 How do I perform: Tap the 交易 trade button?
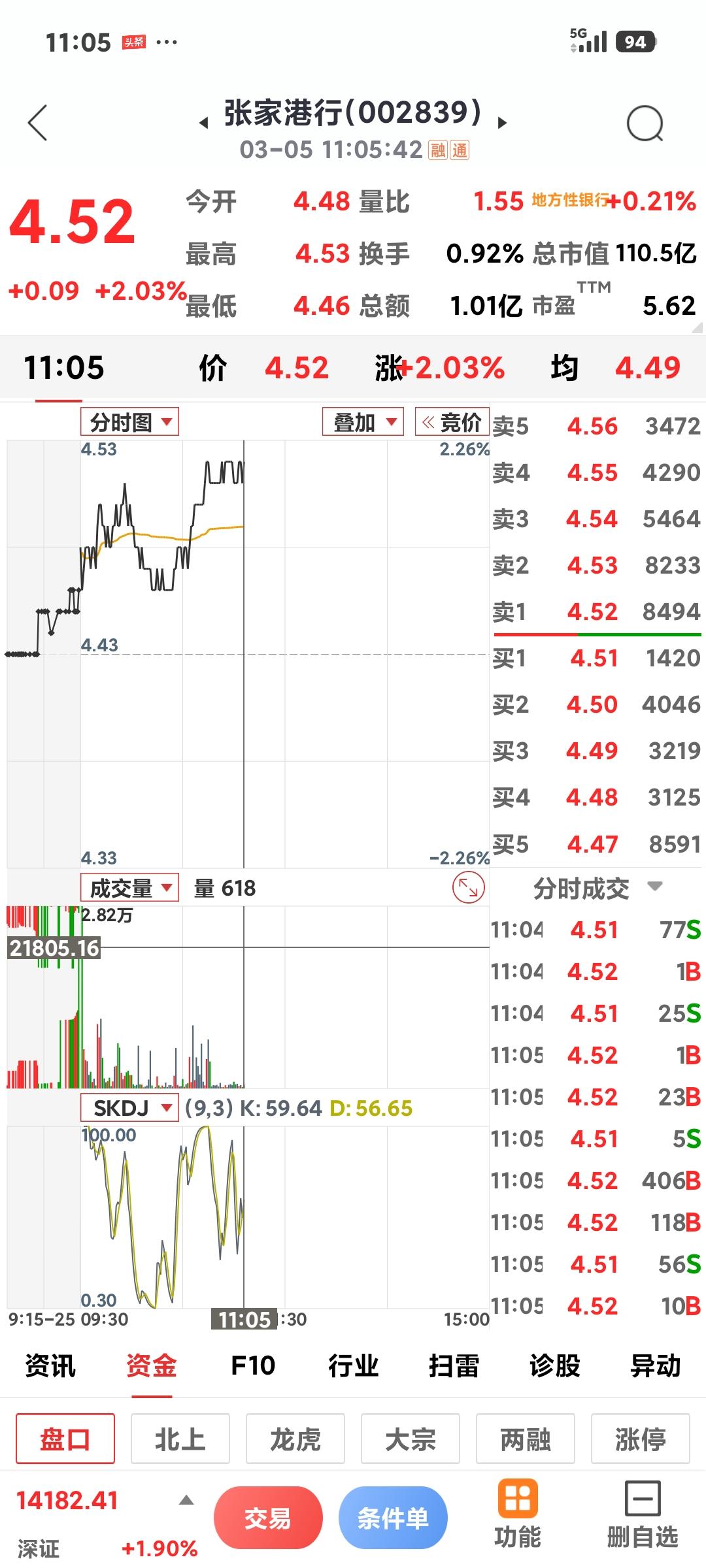coord(269,1516)
